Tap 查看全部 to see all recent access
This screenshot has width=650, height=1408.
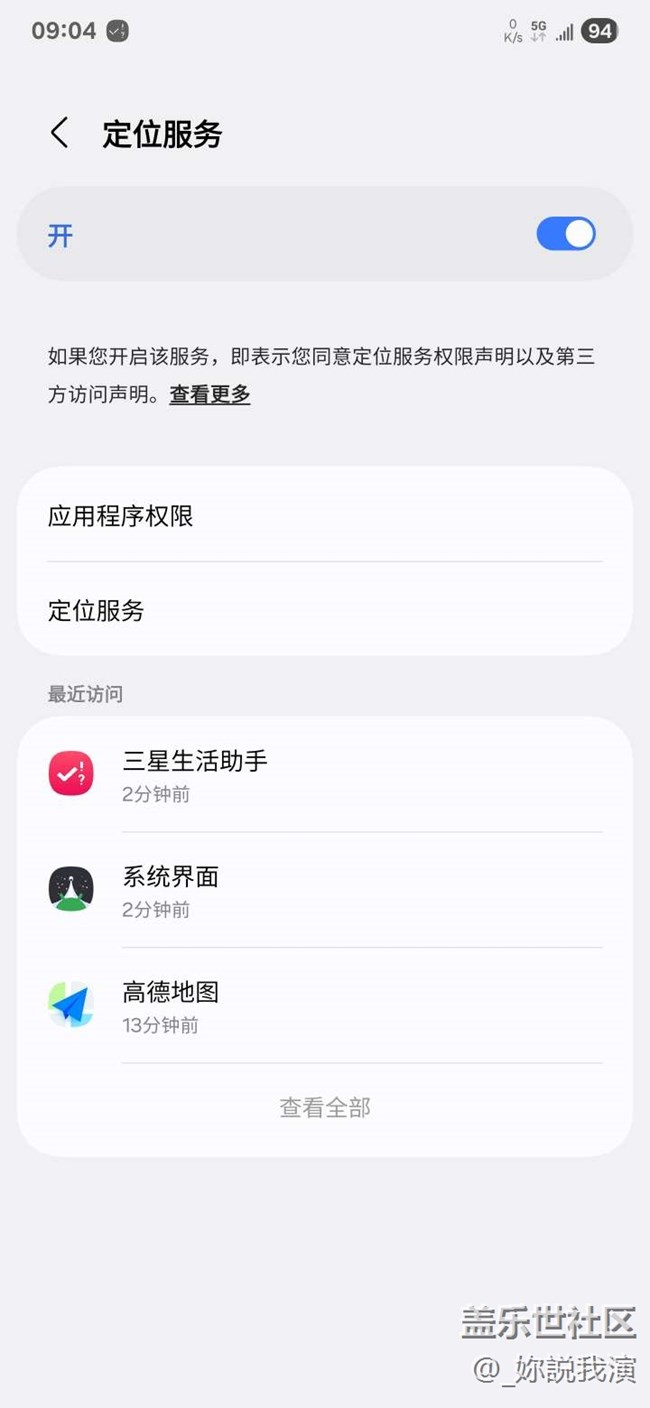pos(325,1108)
